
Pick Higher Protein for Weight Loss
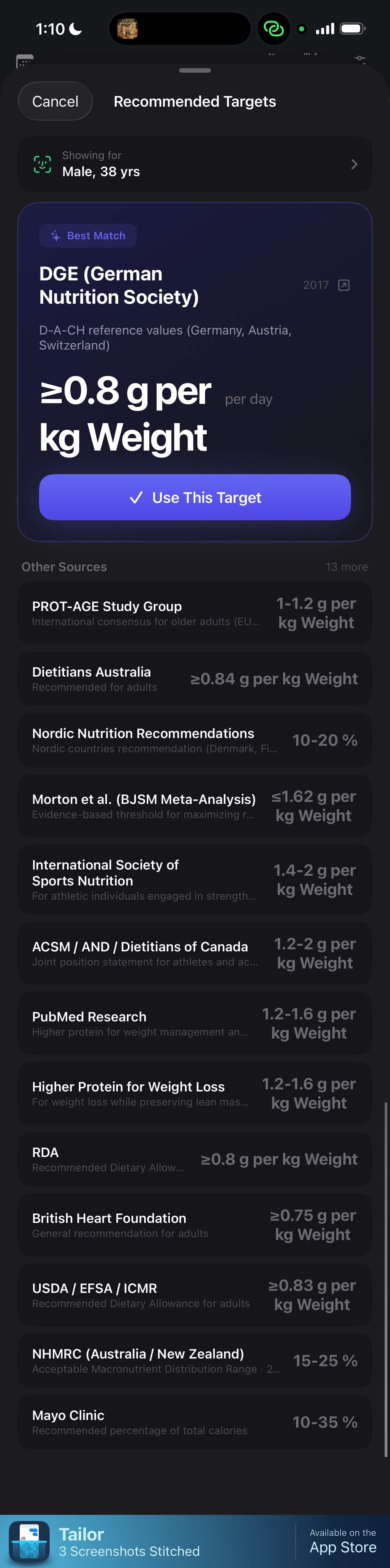[x=195, y=1093]
